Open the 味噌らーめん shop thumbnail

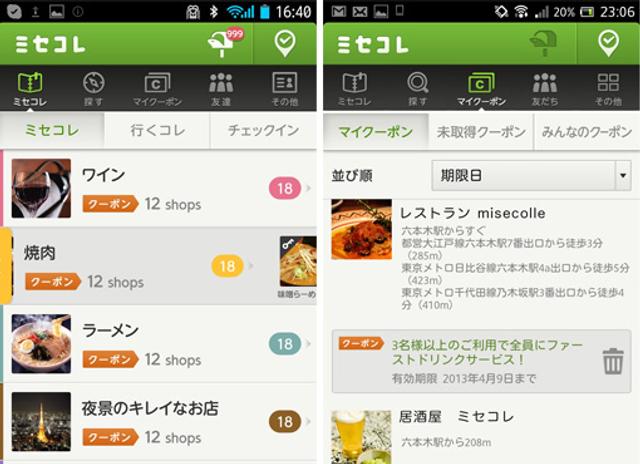coord(297,265)
